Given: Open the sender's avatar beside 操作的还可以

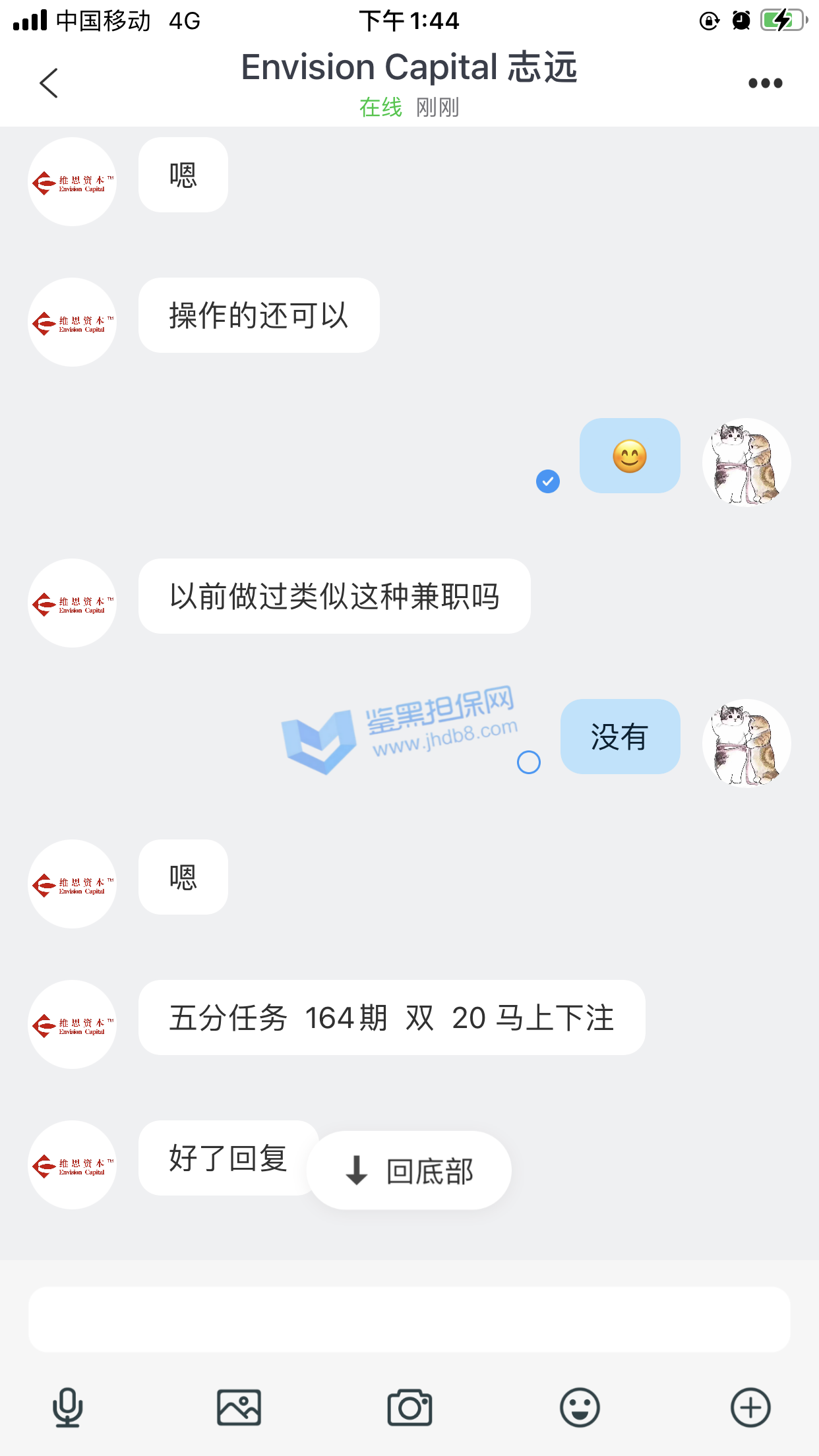Looking at the screenshot, I should pos(73,322).
